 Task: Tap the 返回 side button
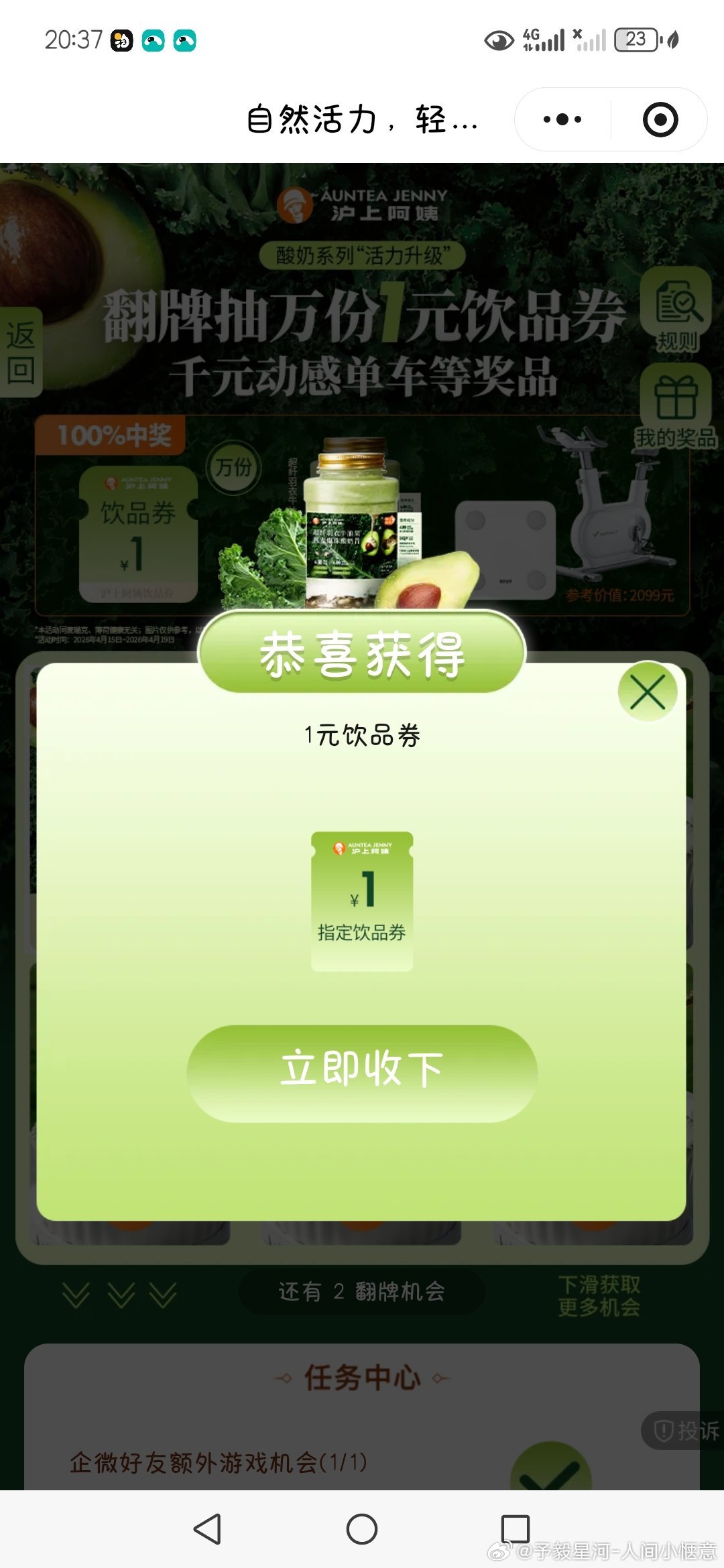pyautogui.click(x=20, y=352)
